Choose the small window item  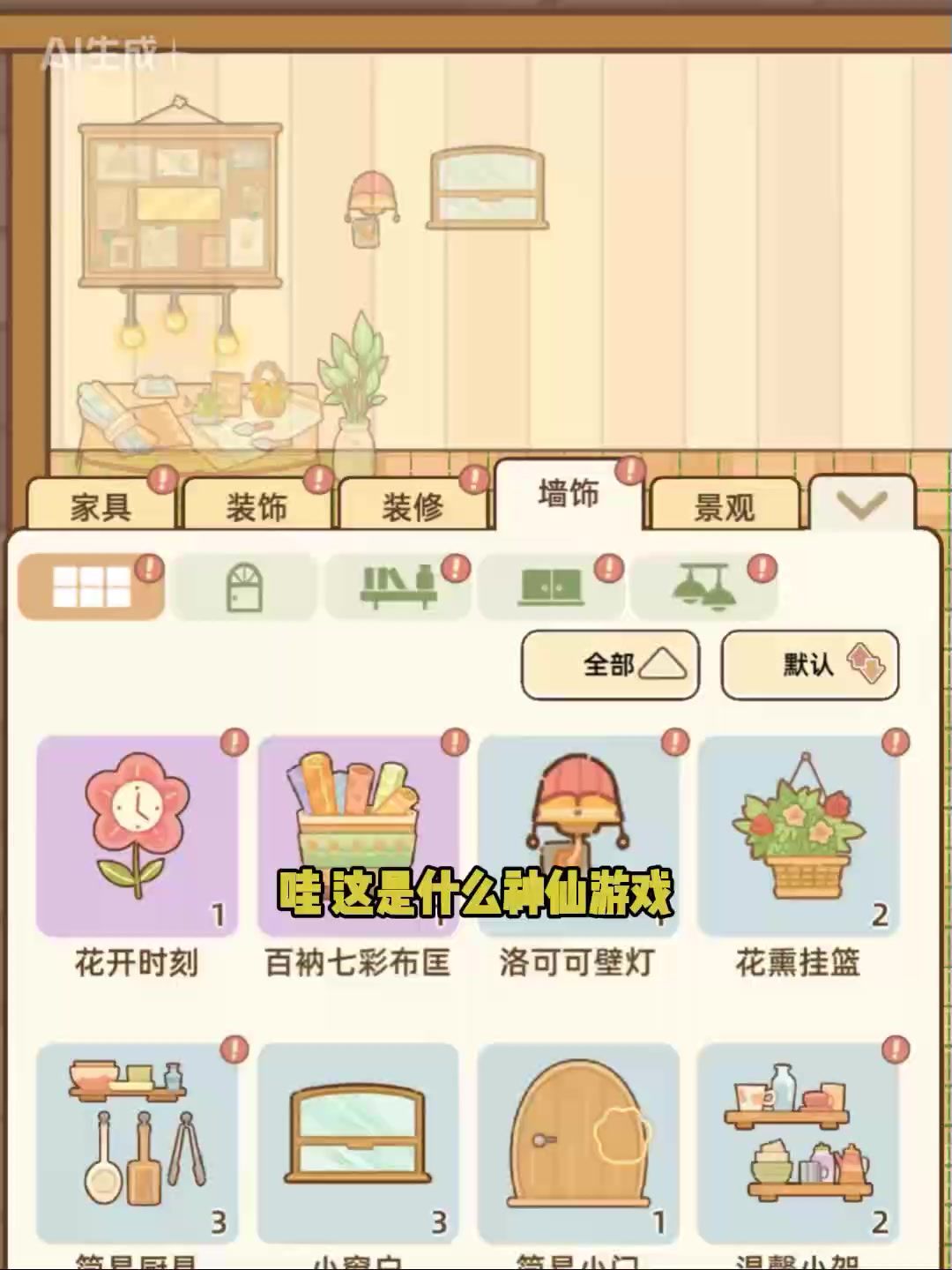pos(358,1142)
